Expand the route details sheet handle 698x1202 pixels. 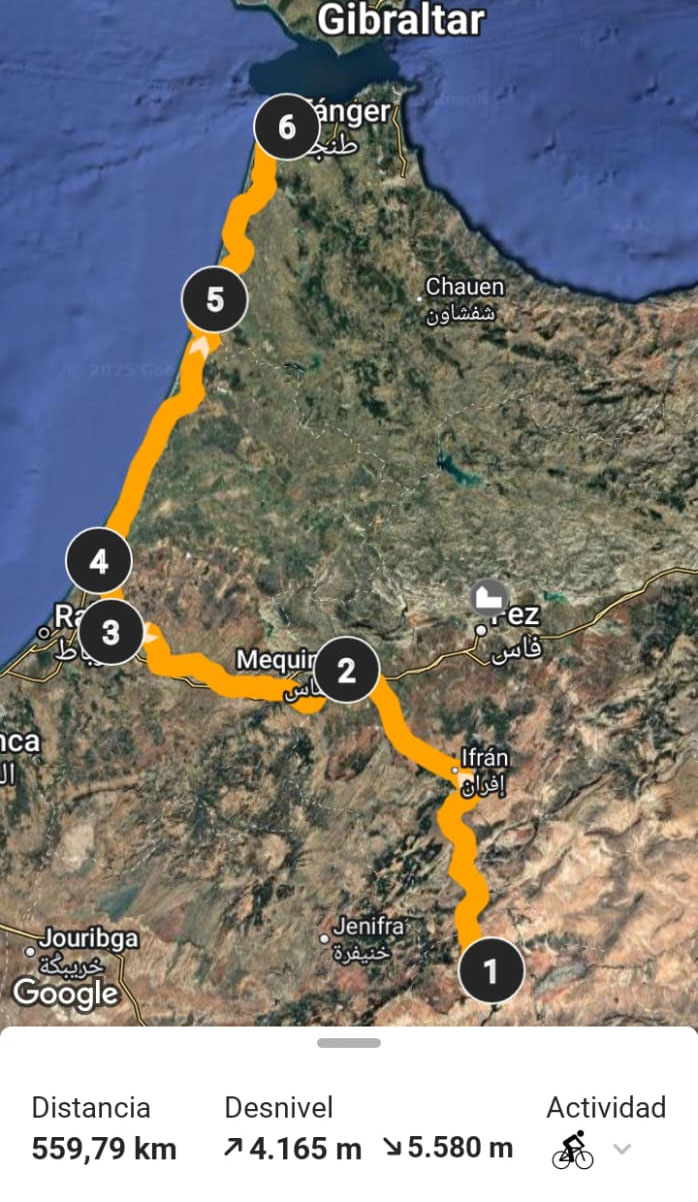(x=349, y=1043)
